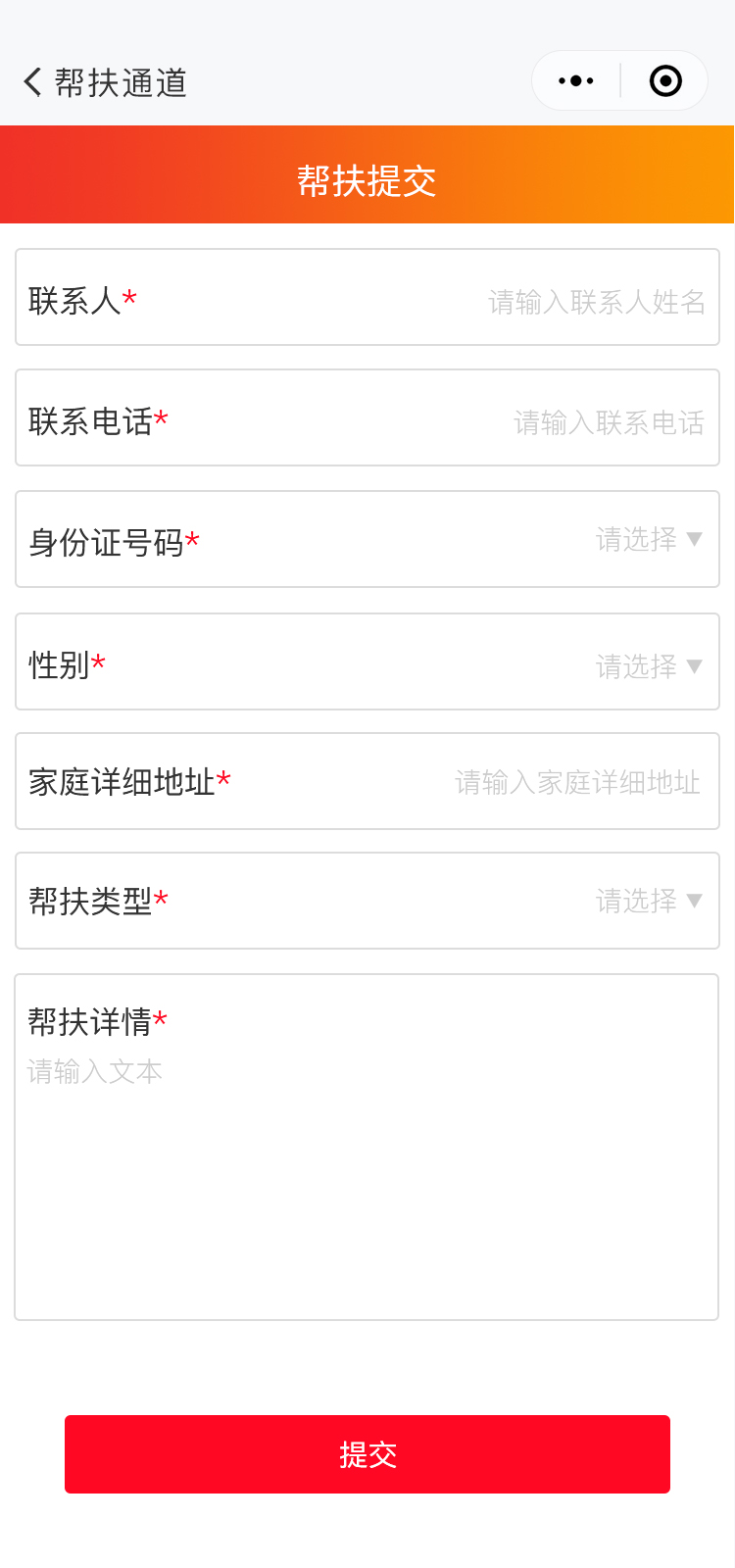The image size is (735, 1568).
Task: Focus the 帮扶详情 text area
Action: click(x=367, y=1176)
